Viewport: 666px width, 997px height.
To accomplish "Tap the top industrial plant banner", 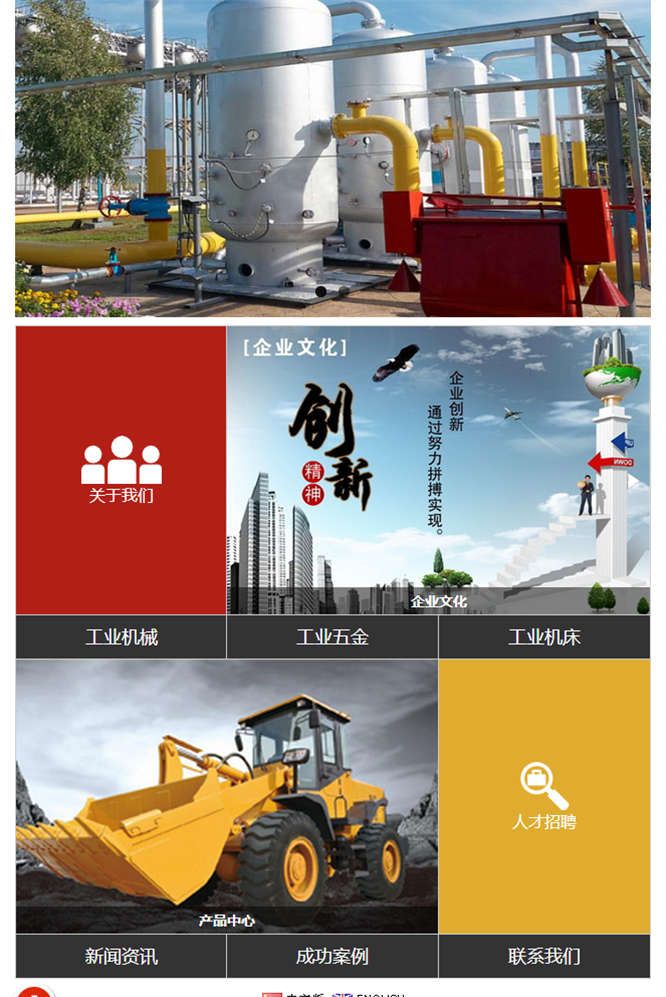I will coord(332,158).
